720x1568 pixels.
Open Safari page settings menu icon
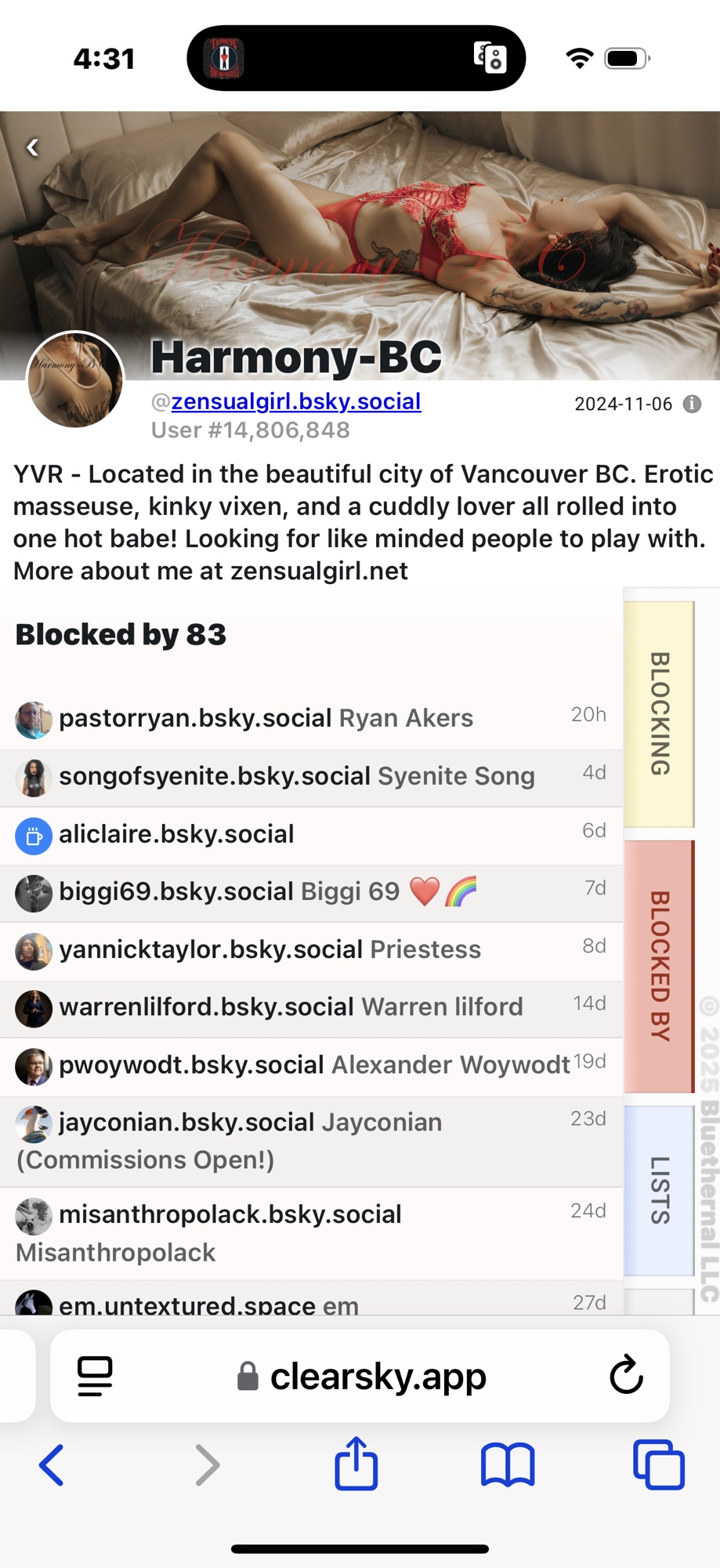pyautogui.click(x=95, y=1376)
